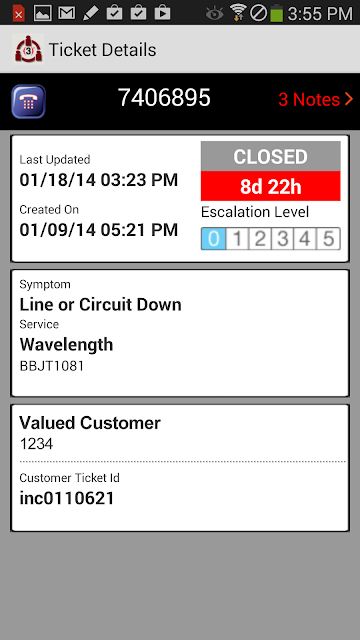Open the Symptom and Service card
Viewport: 360px width, 640px height.
coord(180,333)
